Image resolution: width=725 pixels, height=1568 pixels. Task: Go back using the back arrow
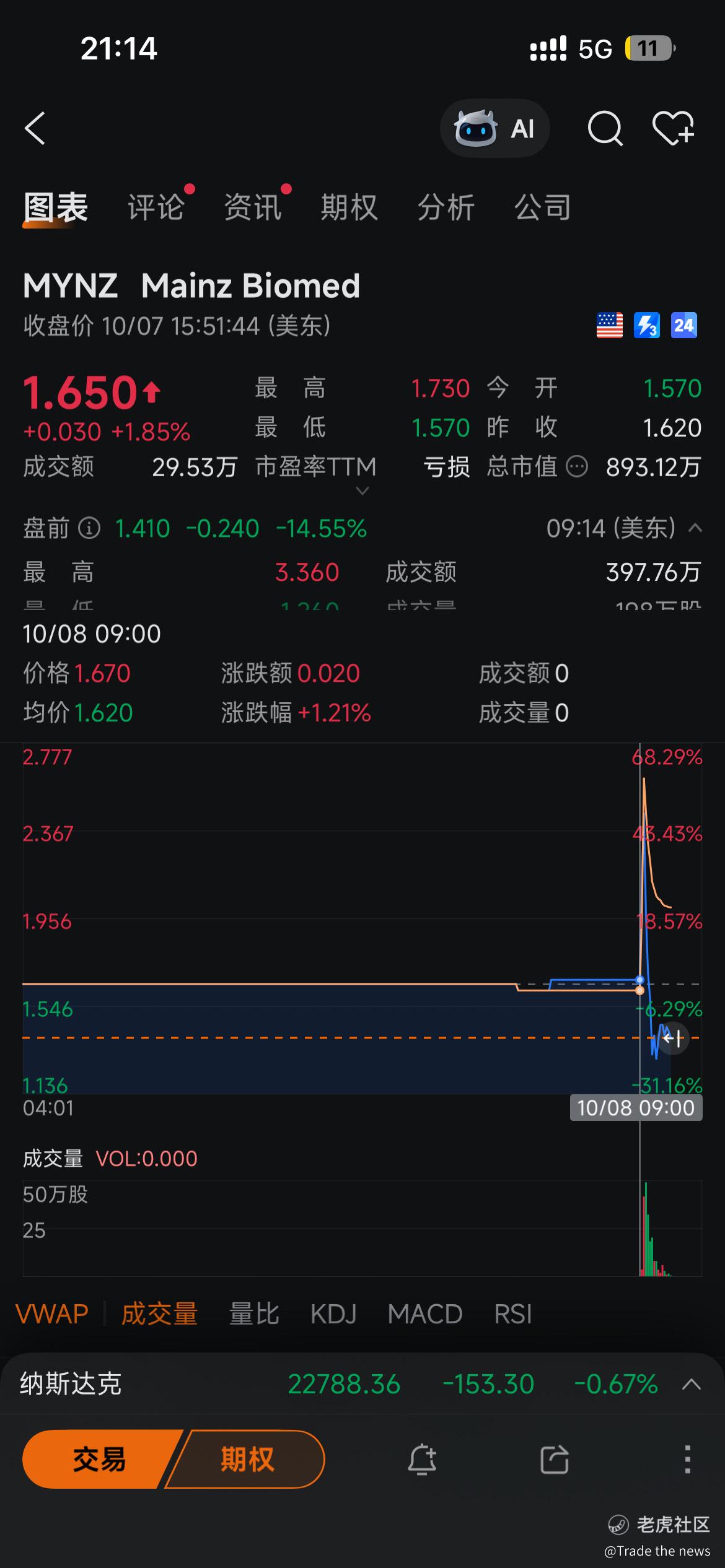pyautogui.click(x=35, y=128)
